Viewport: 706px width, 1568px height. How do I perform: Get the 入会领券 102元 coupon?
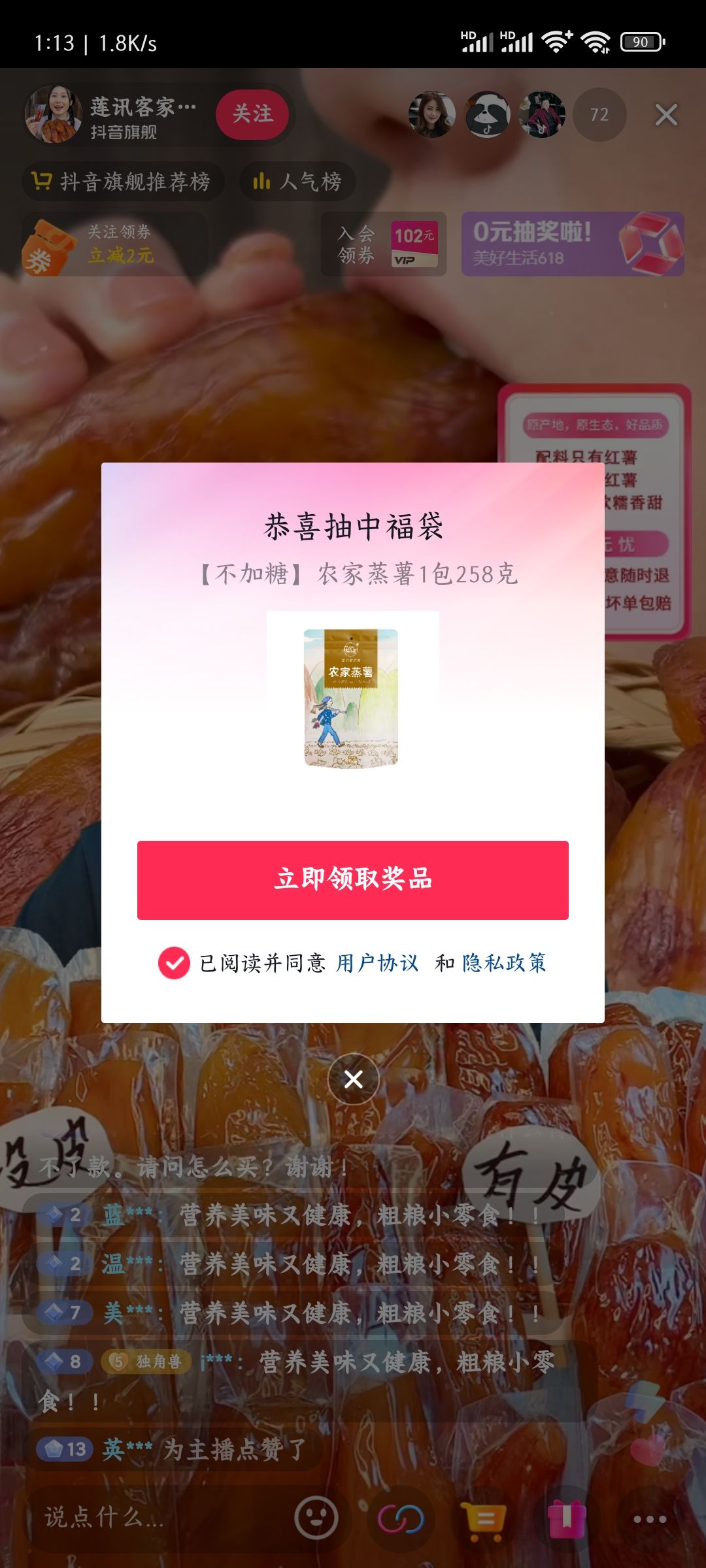(384, 244)
